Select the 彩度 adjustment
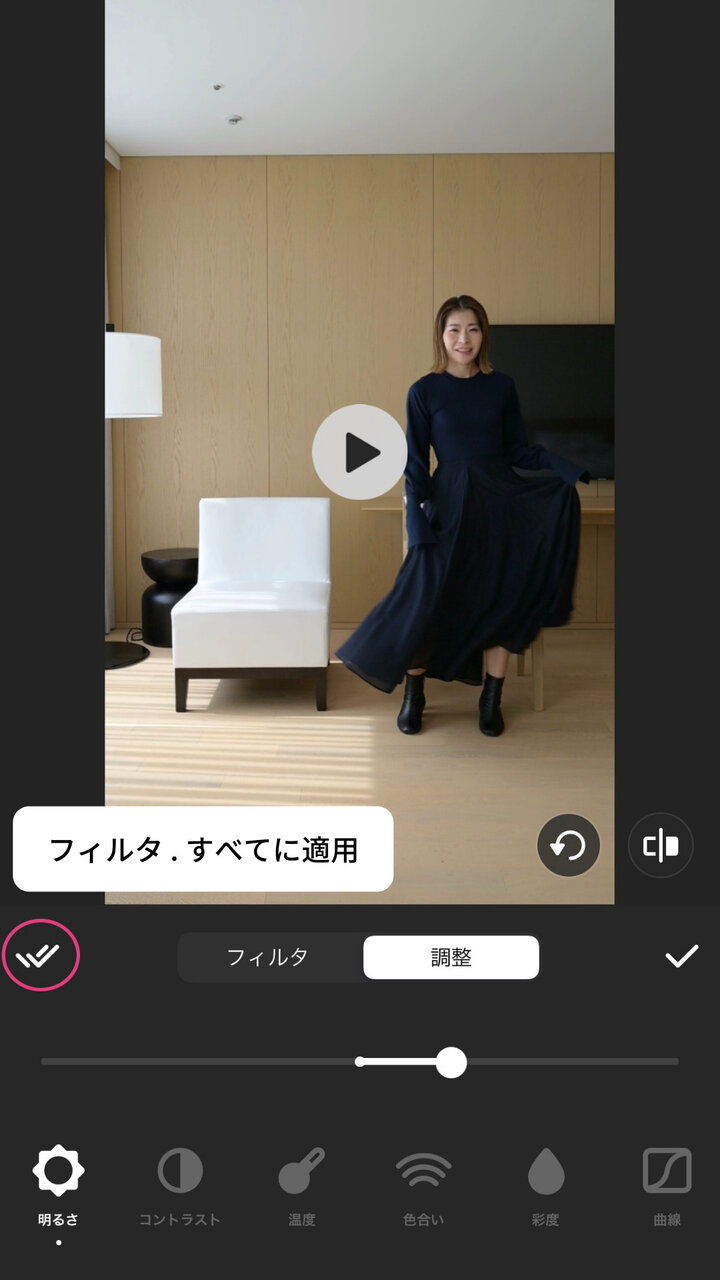Image resolution: width=720 pixels, height=1280 pixels. 545,1186
